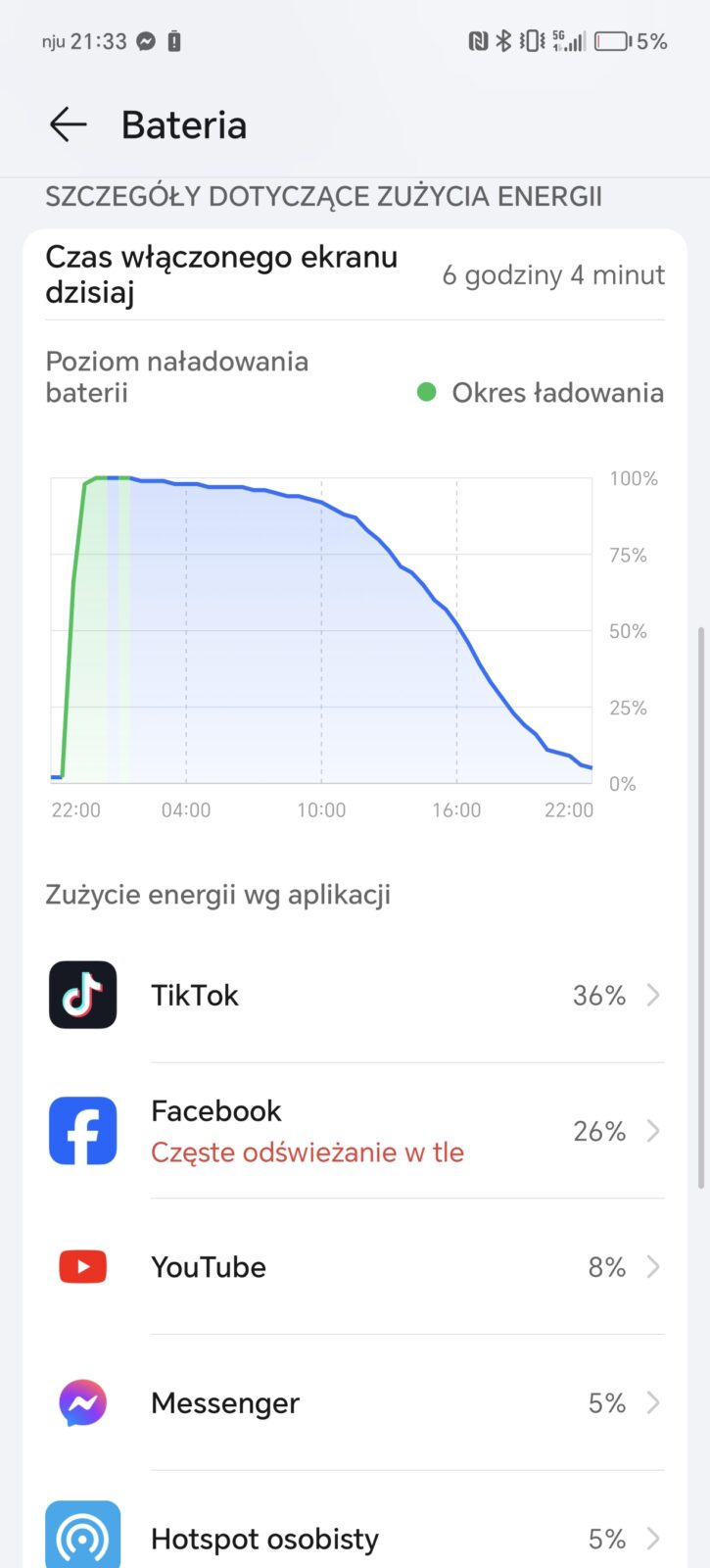View YouTube power consumption details
The width and height of the screenshot is (710, 1568).
tap(355, 1266)
